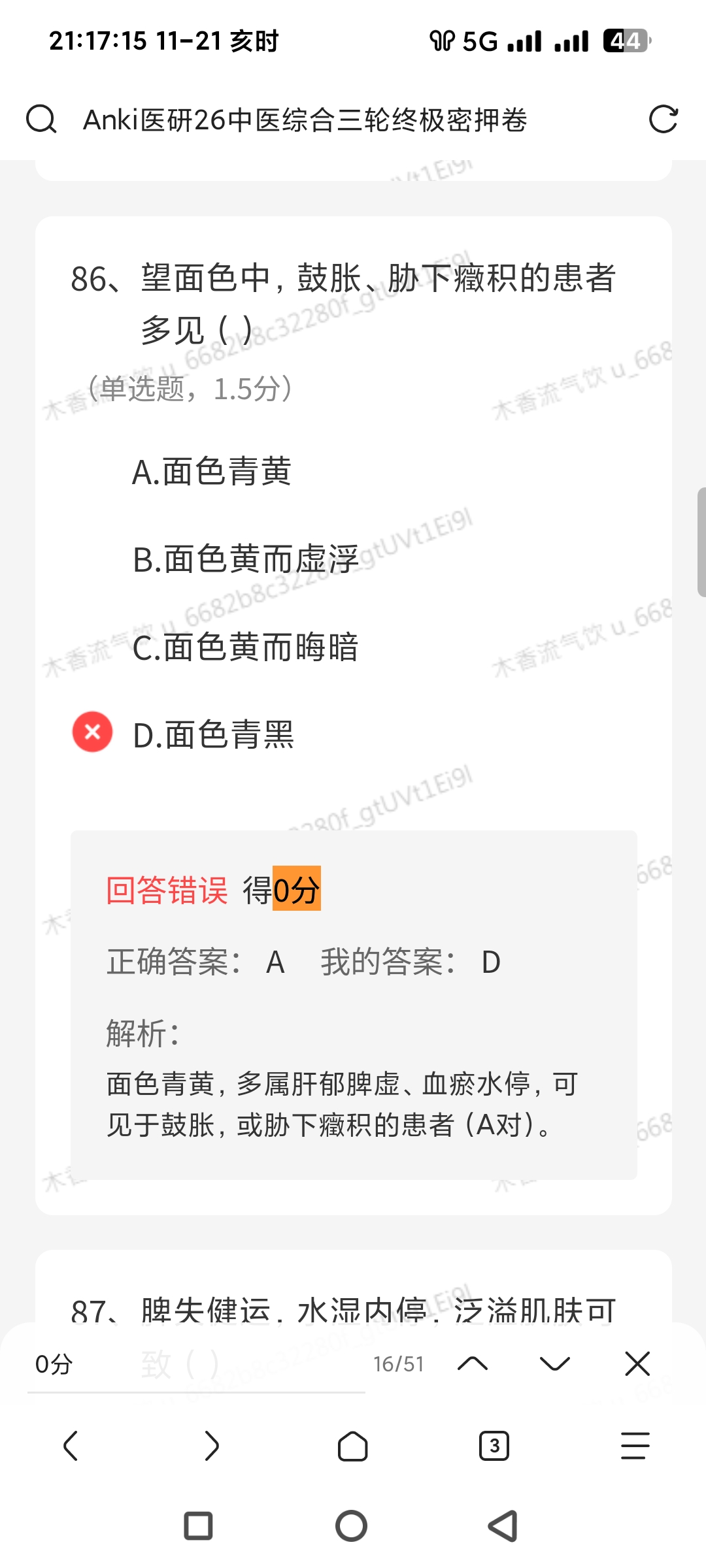Type in the find-in-page field showing 0分
706x1568 pixels.
(196, 1364)
